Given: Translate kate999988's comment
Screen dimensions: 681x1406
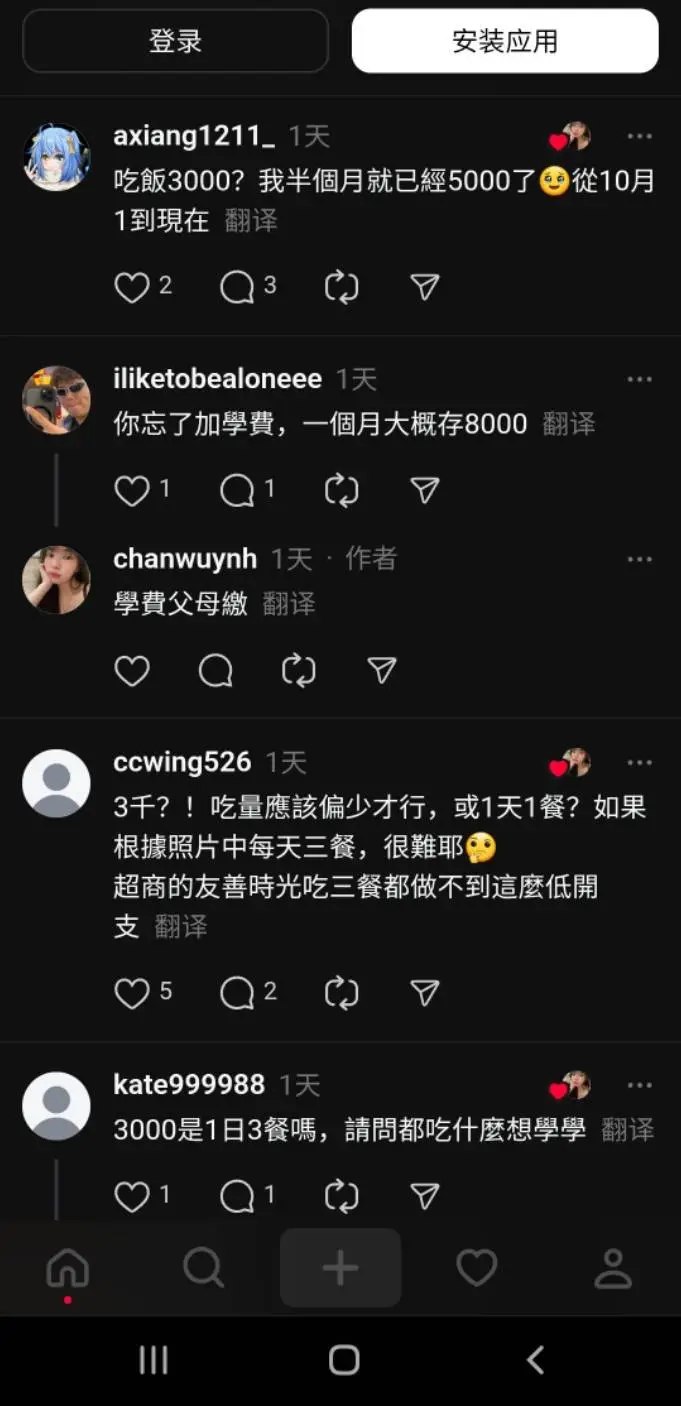Looking at the screenshot, I should point(627,1131).
